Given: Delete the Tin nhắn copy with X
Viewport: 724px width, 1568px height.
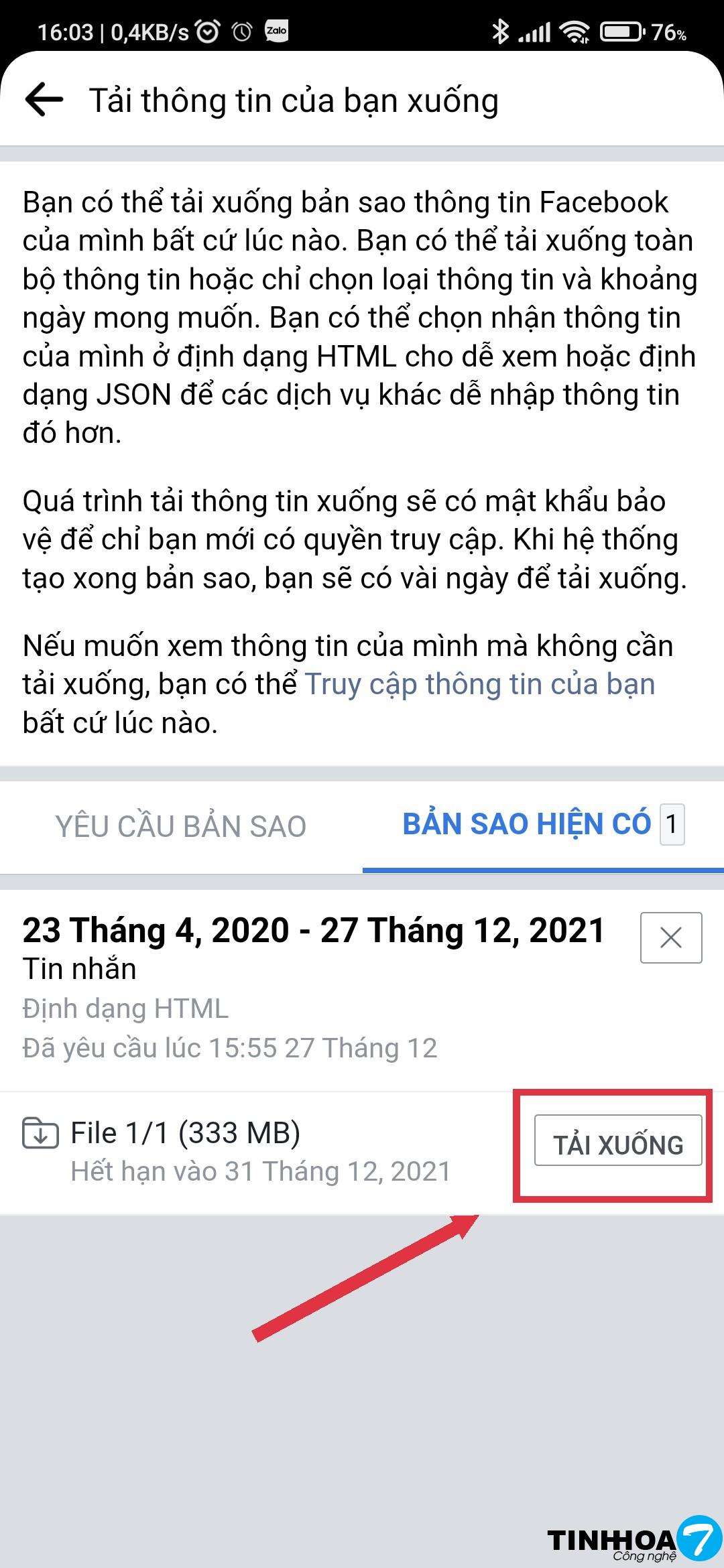Looking at the screenshot, I should [x=670, y=937].
